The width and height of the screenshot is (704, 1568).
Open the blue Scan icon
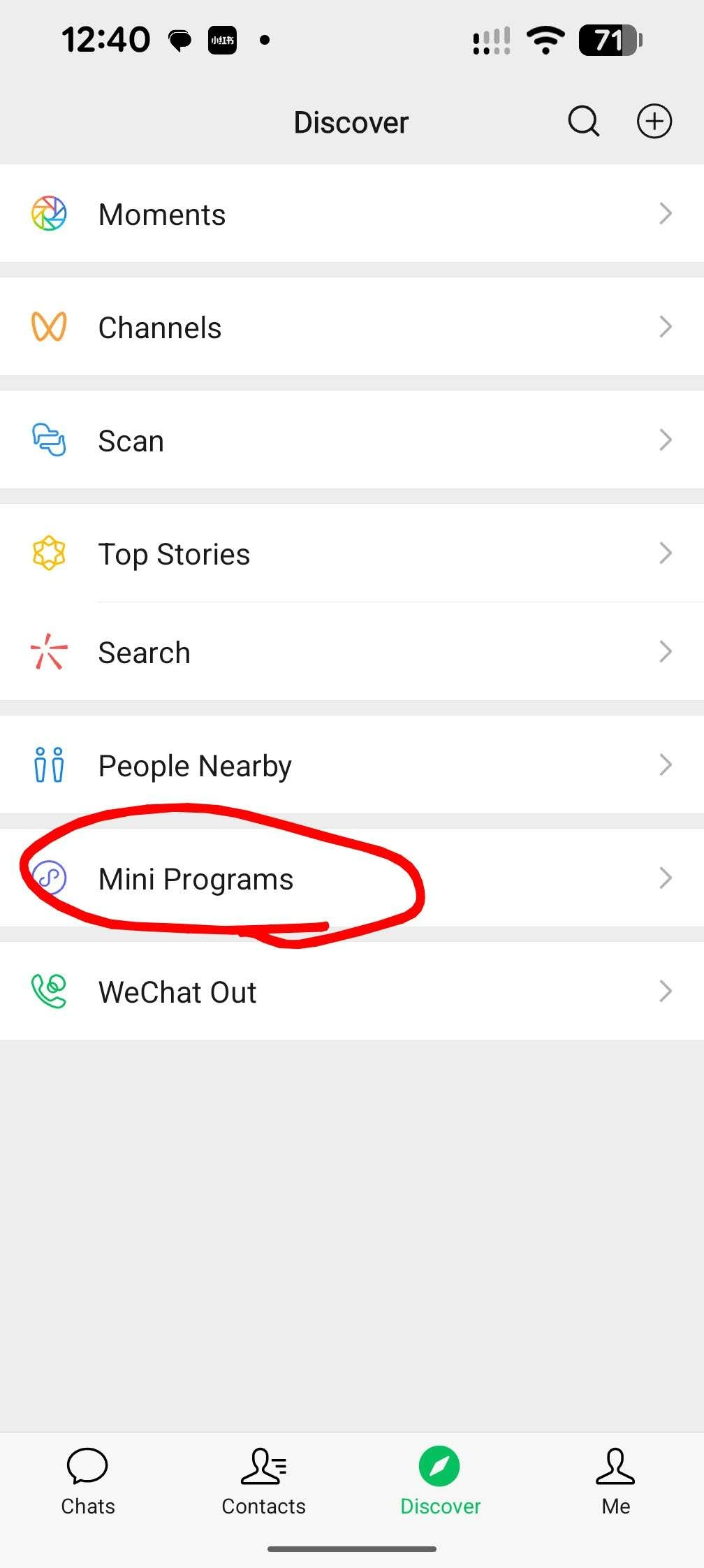[x=47, y=440]
